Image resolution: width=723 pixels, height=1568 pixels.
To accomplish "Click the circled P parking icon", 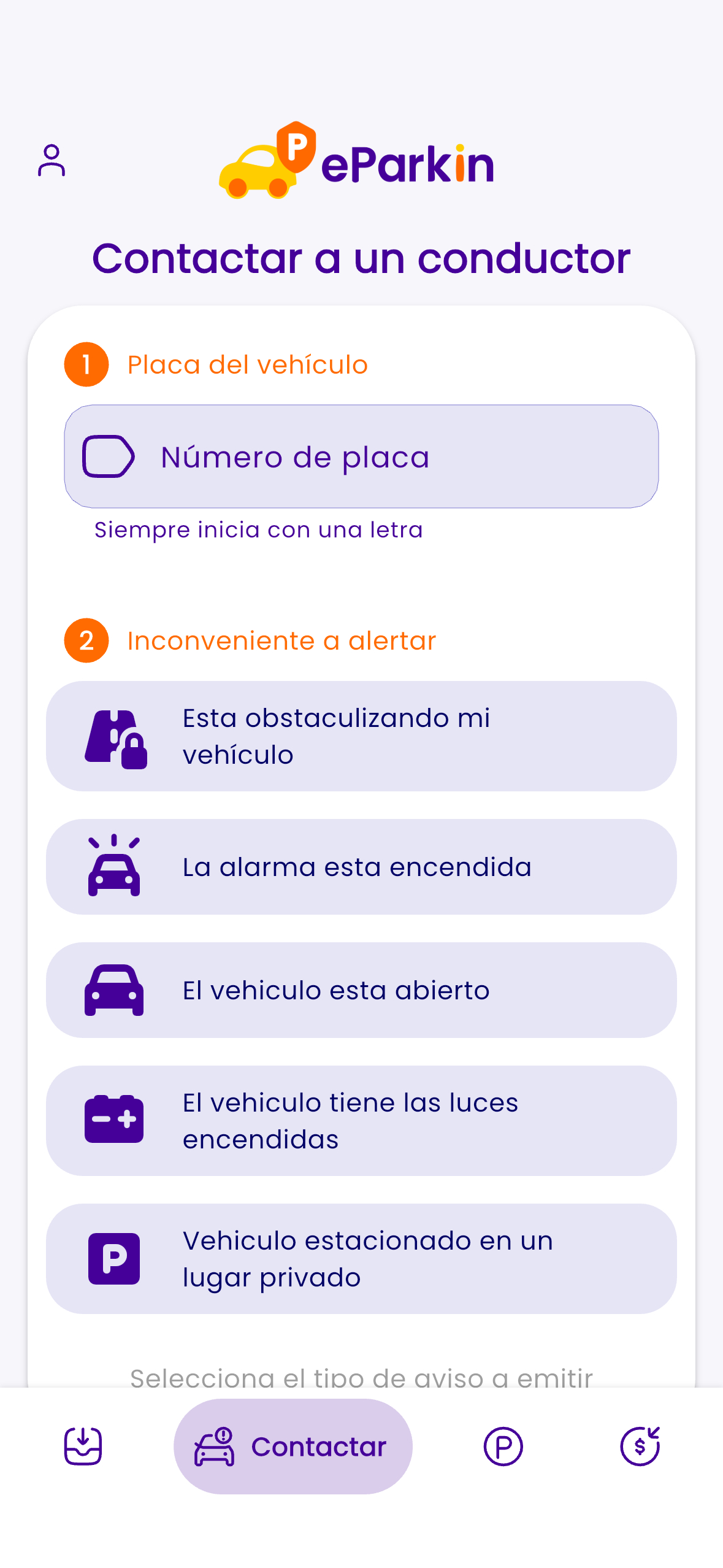I will click(502, 1446).
